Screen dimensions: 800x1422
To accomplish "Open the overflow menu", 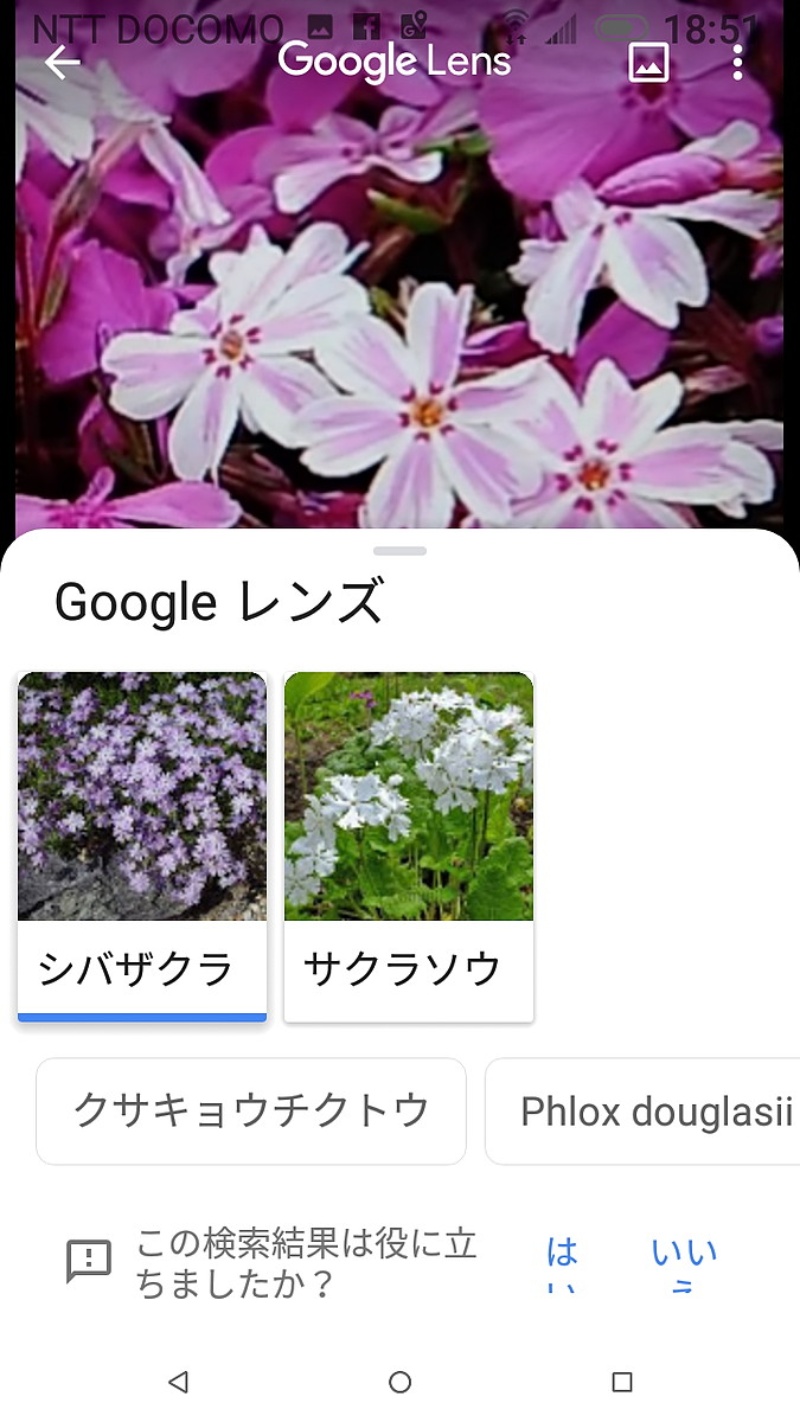I will [x=737, y=63].
